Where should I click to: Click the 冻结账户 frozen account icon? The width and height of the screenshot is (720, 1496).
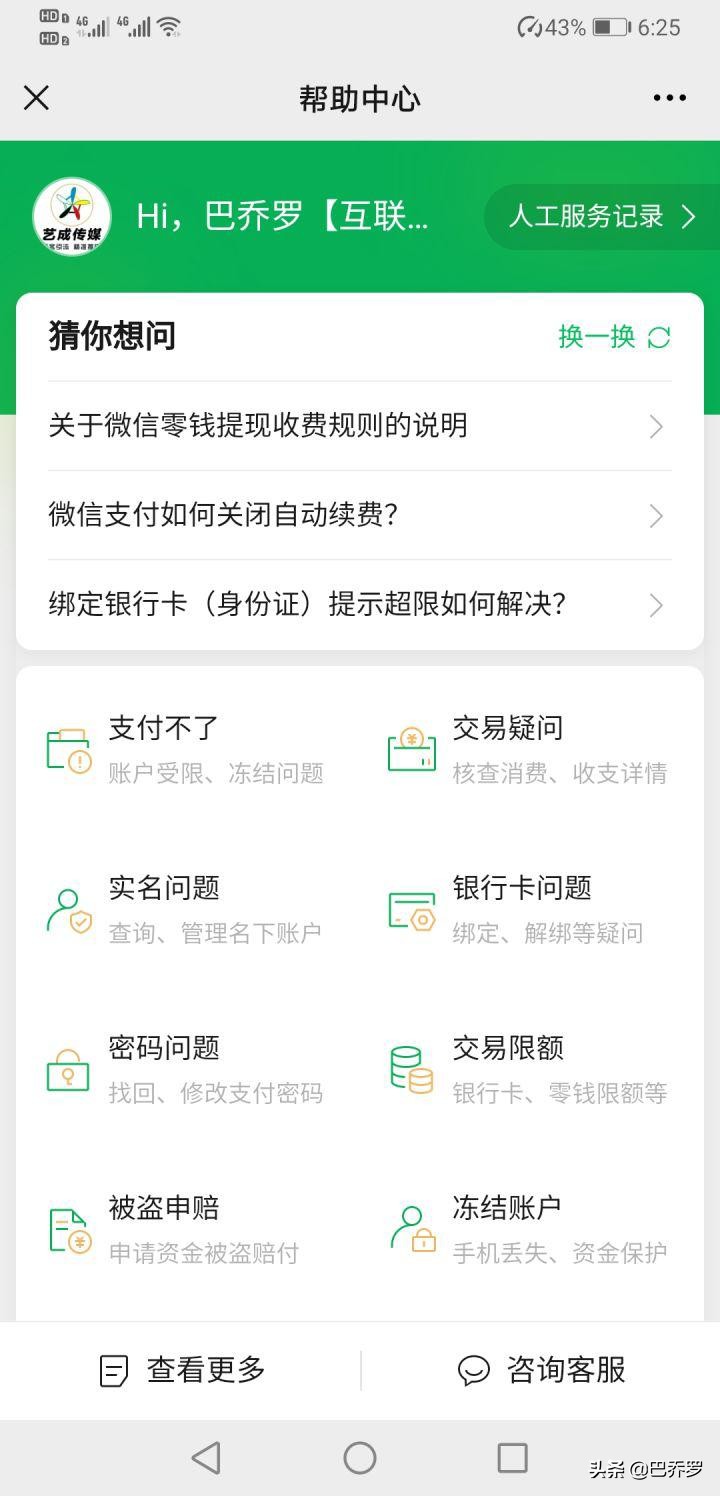click(410, 1228)
